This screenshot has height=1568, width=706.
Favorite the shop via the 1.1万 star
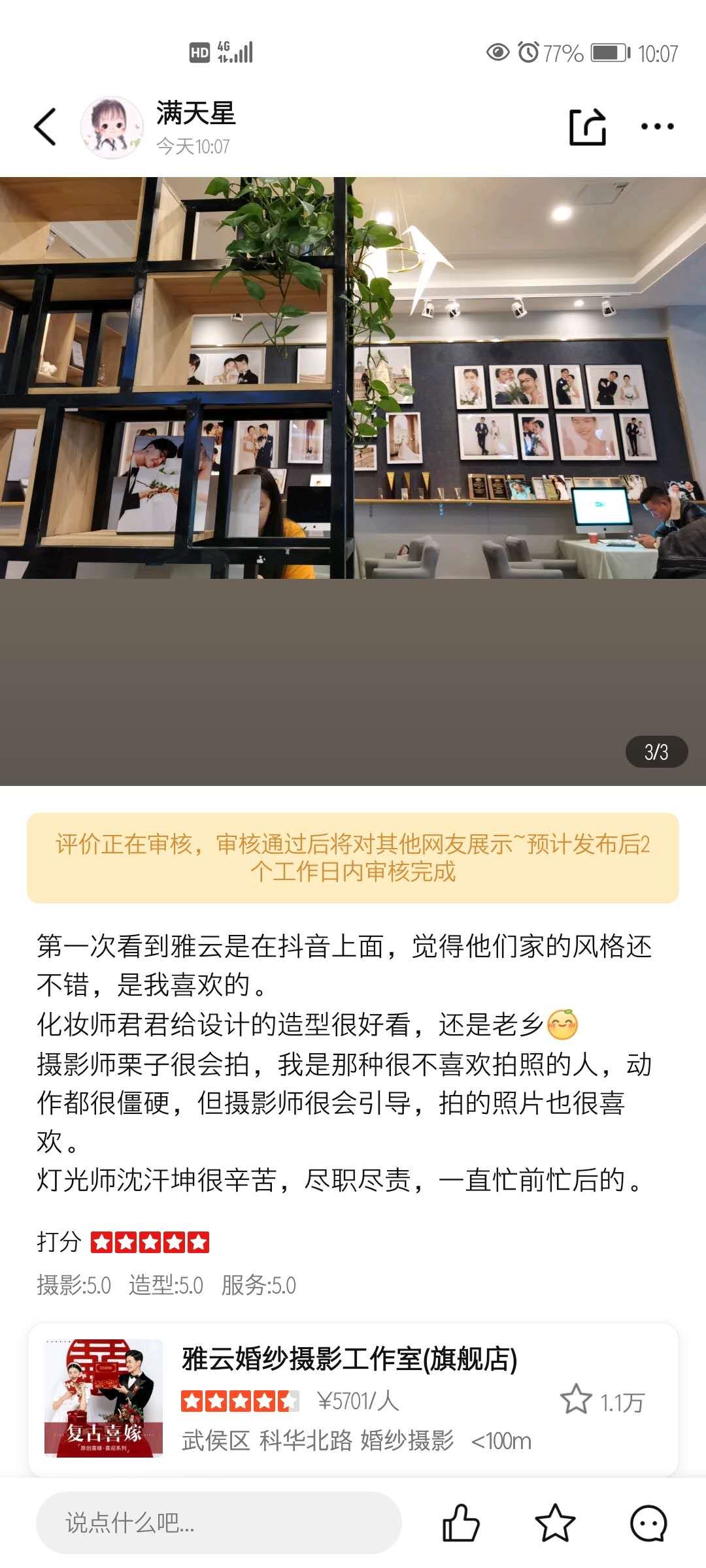click(576, 1399)
